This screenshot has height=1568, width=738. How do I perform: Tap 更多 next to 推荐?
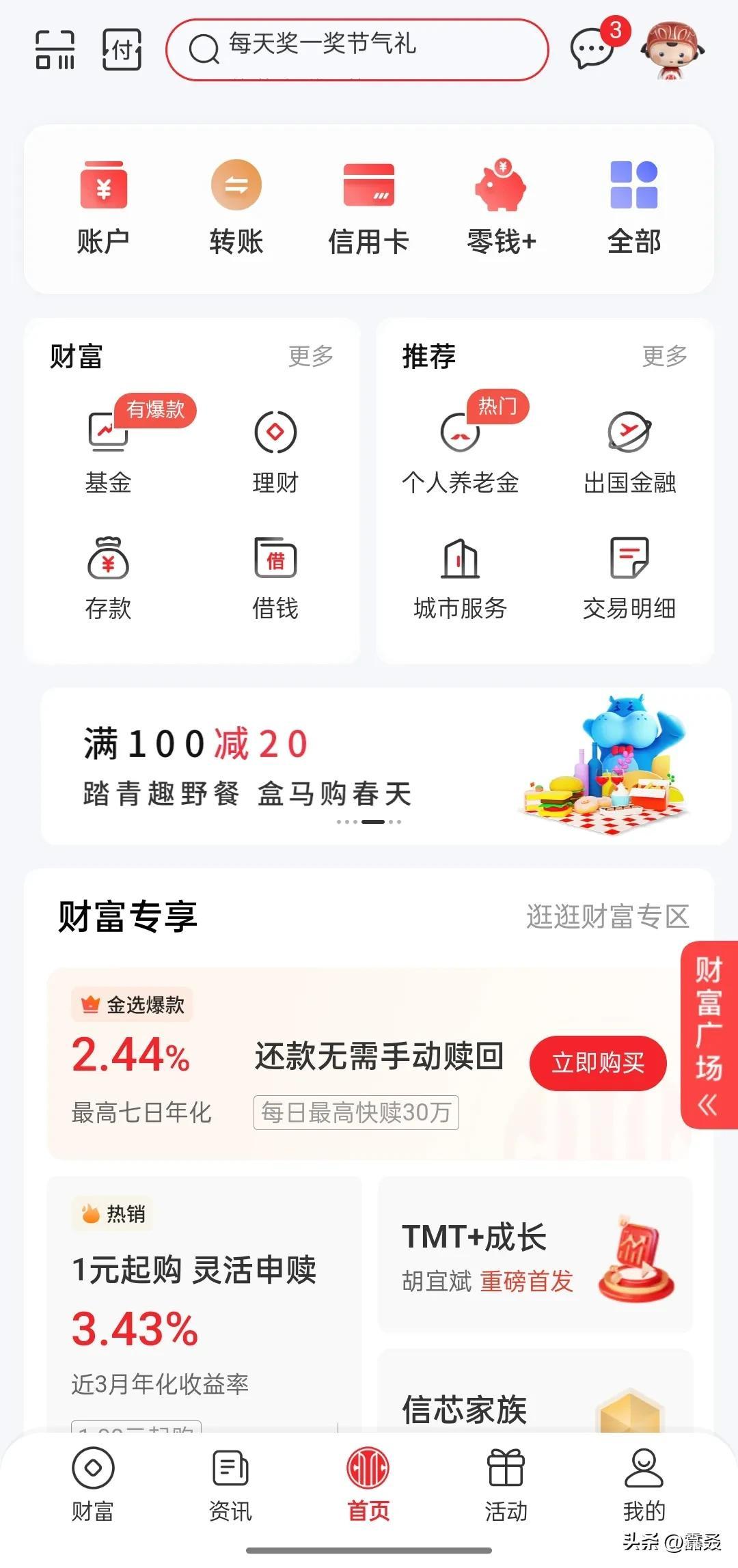tap(665, 356)
